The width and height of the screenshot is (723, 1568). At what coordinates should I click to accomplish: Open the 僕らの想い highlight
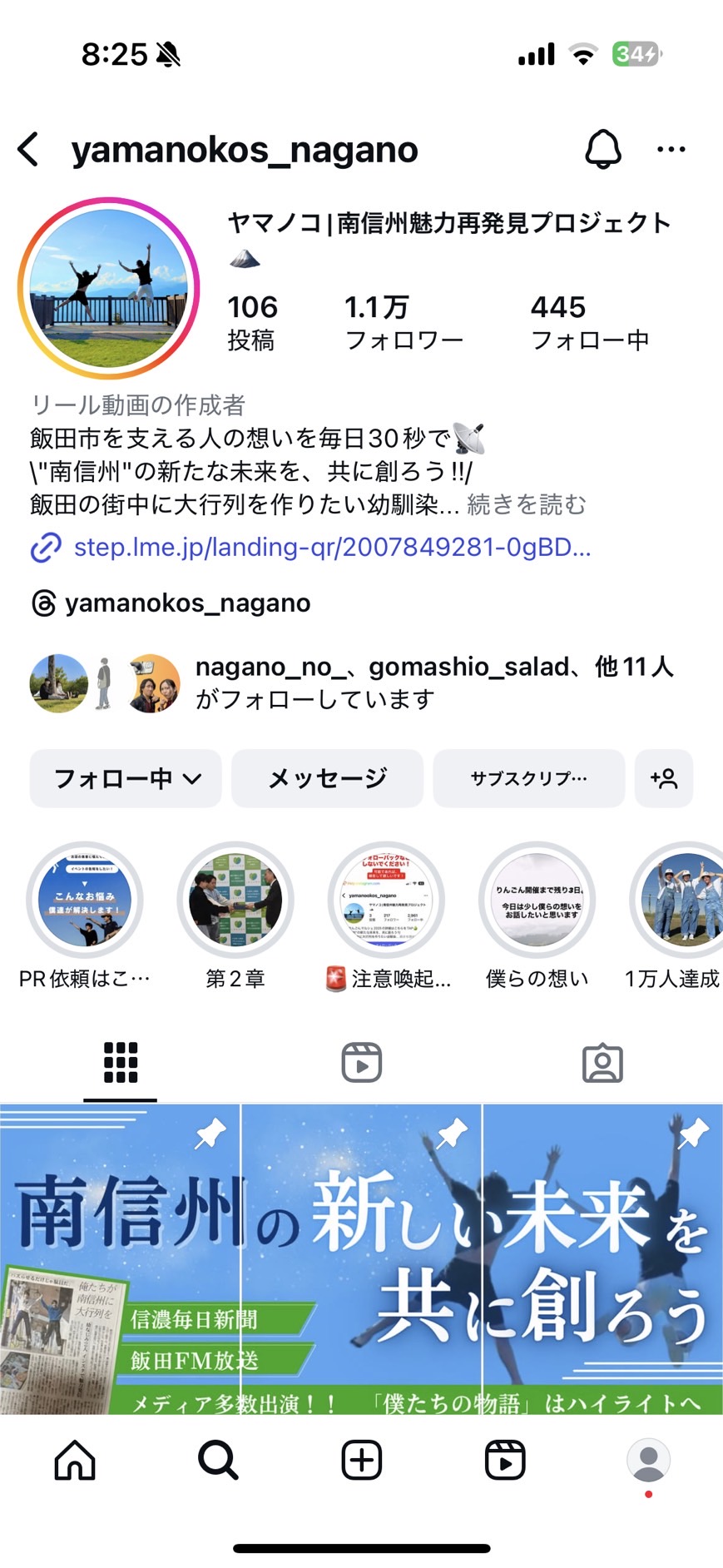pos(537,901)
